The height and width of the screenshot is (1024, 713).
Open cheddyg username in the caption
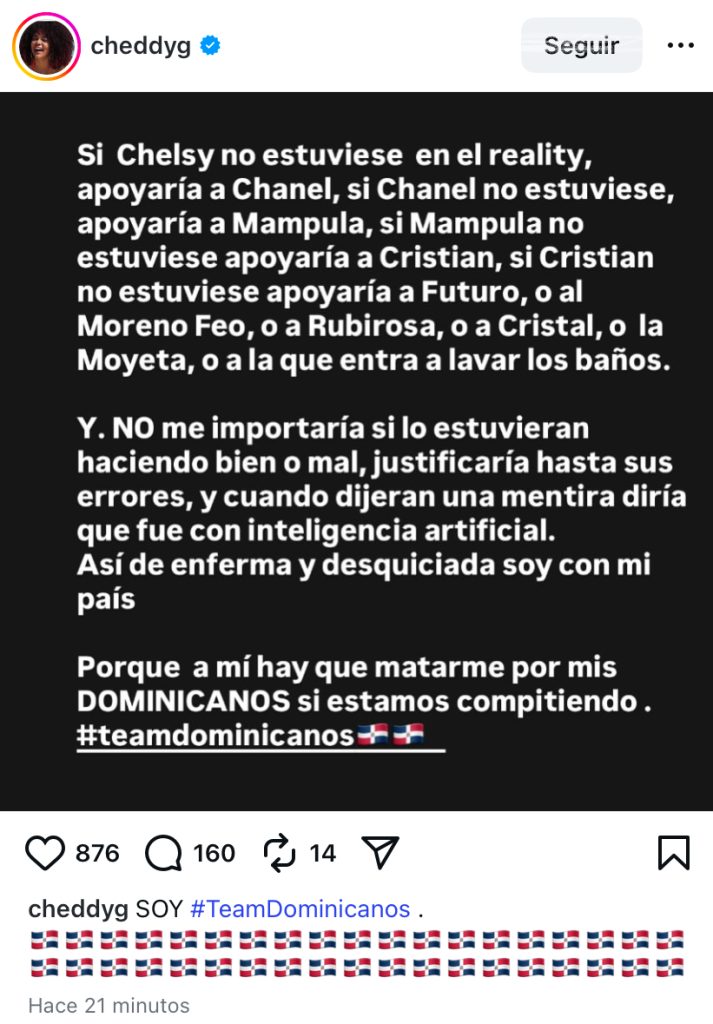click(77, 909)
